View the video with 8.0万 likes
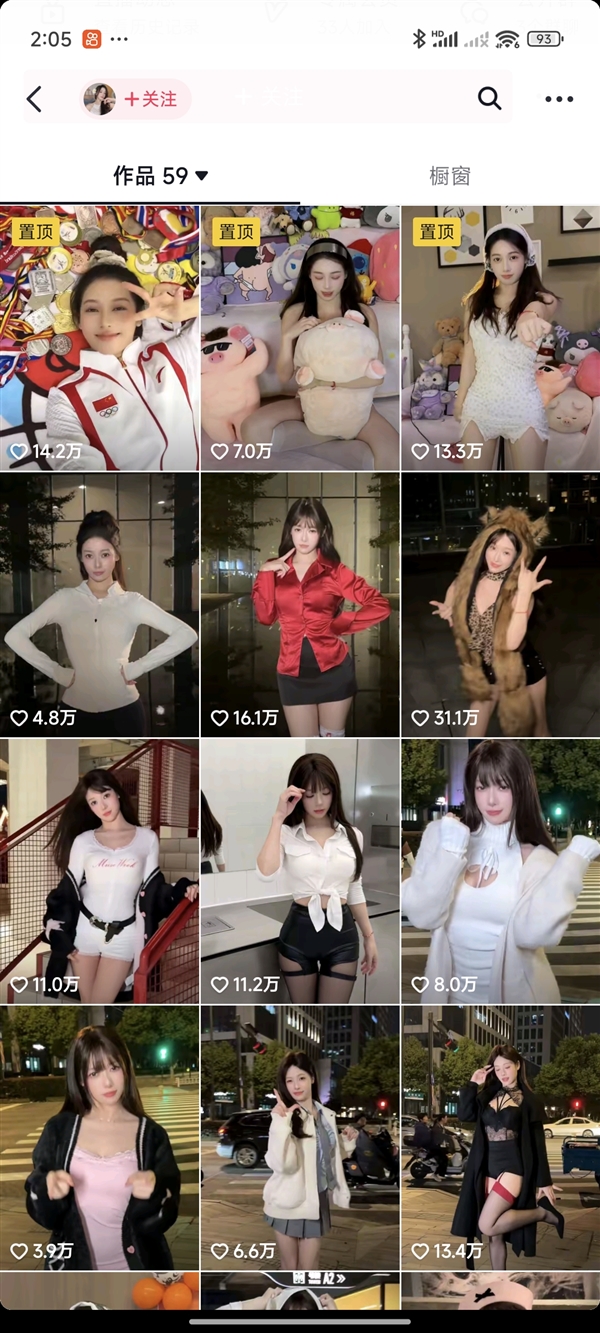 [500, 872]
